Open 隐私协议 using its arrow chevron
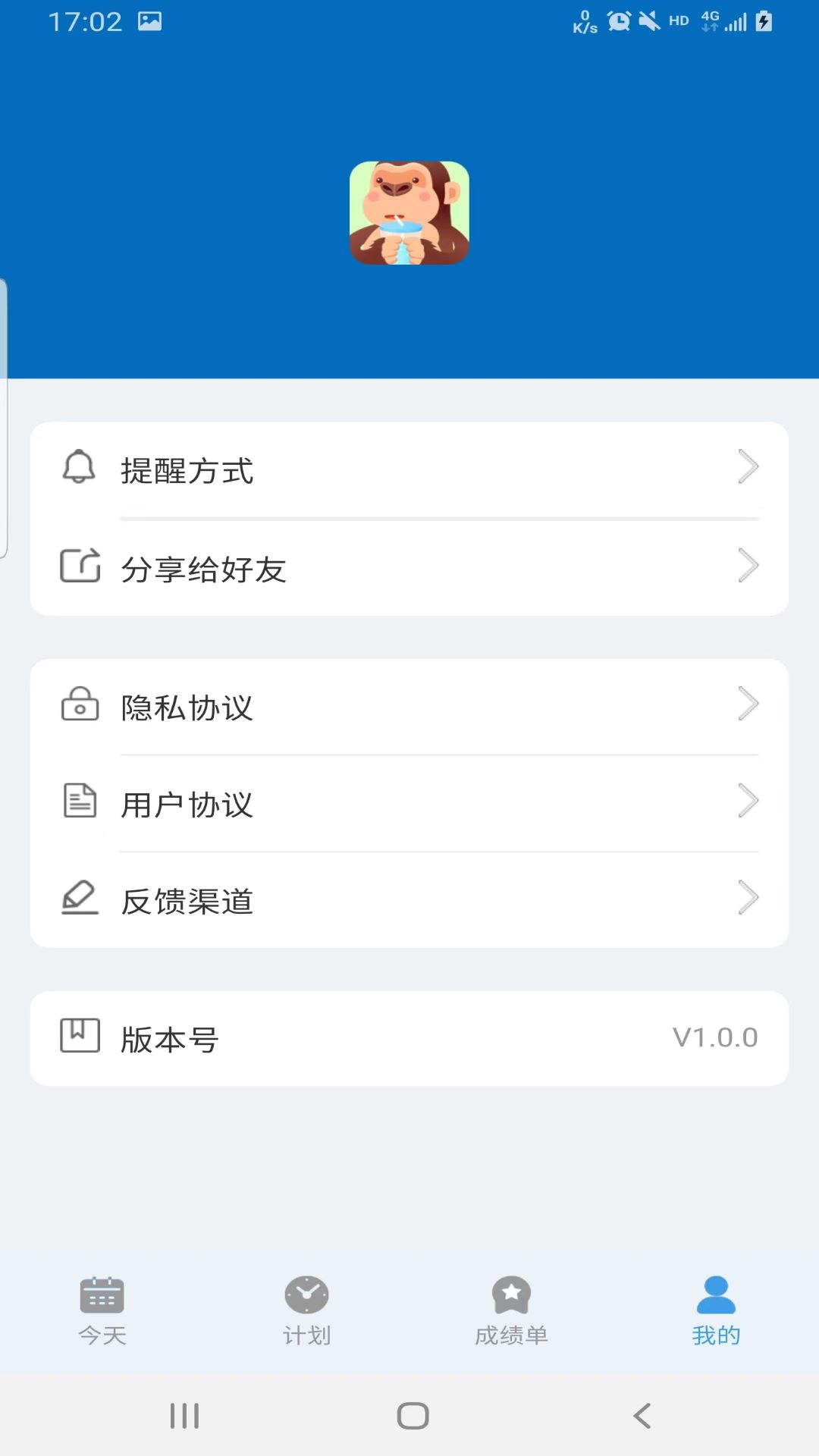 tap(749, 705)
